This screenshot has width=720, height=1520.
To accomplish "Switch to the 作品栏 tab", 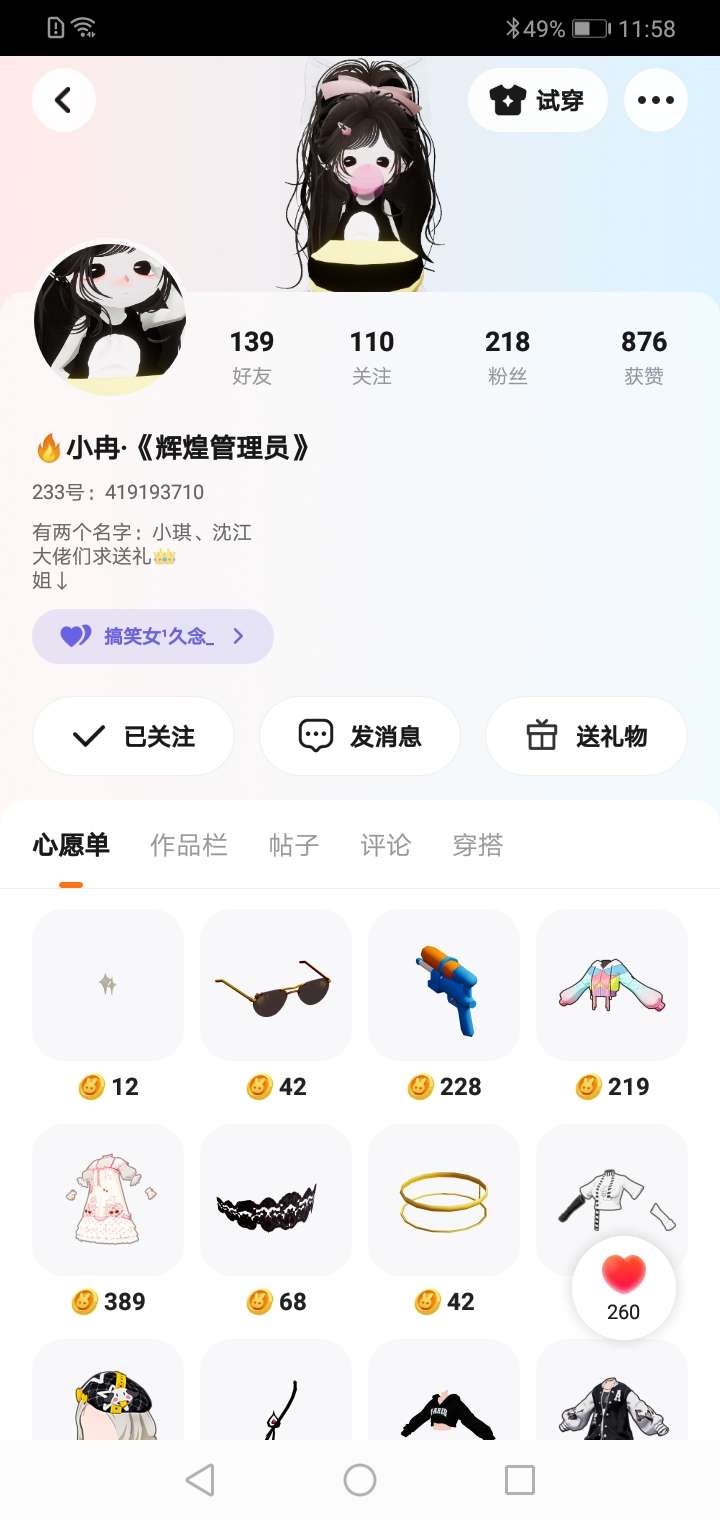I will click(189, 846).
